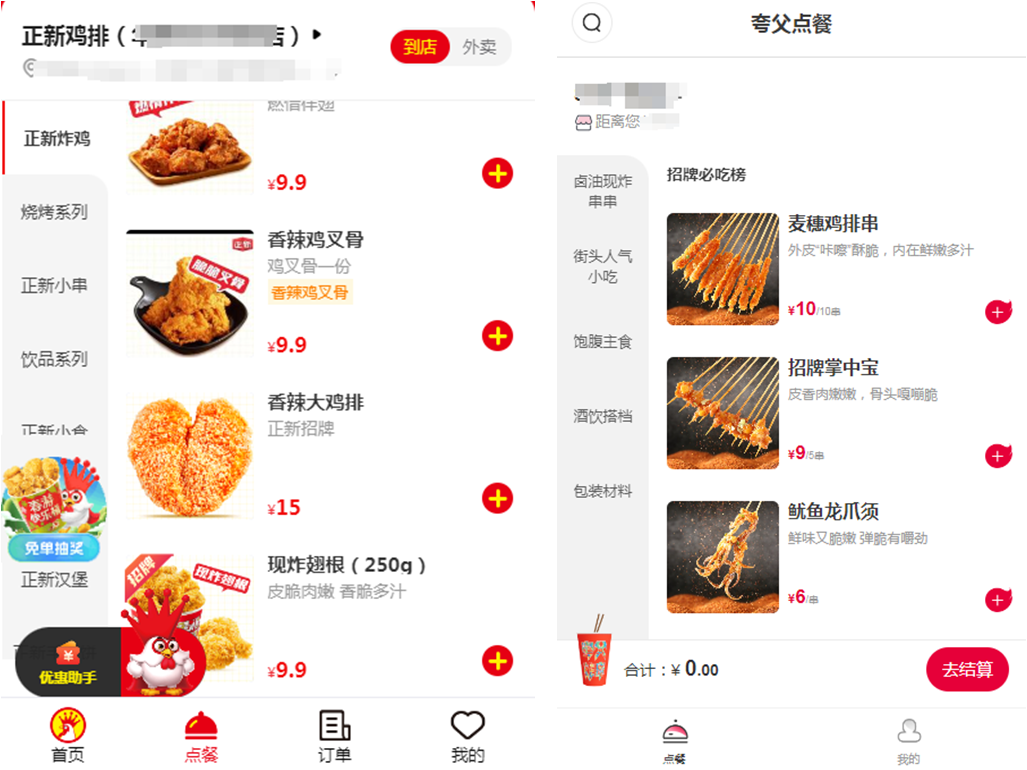Screen dimensions: 1027x770
Task: Open the 免单抽奖 lottery banner
Action: (x=54, y=512)
